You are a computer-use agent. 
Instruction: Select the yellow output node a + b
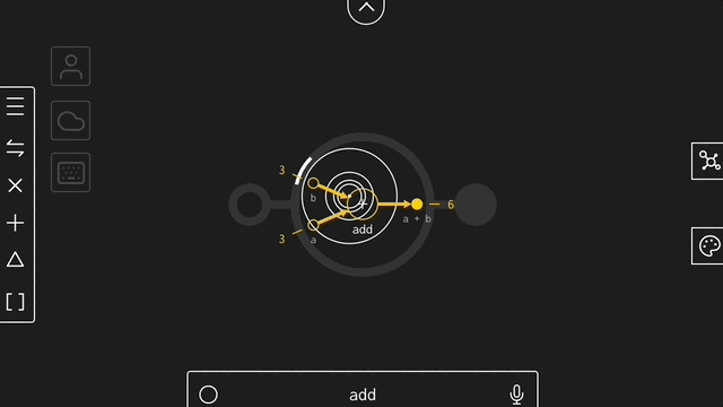[x=417, y=204]
